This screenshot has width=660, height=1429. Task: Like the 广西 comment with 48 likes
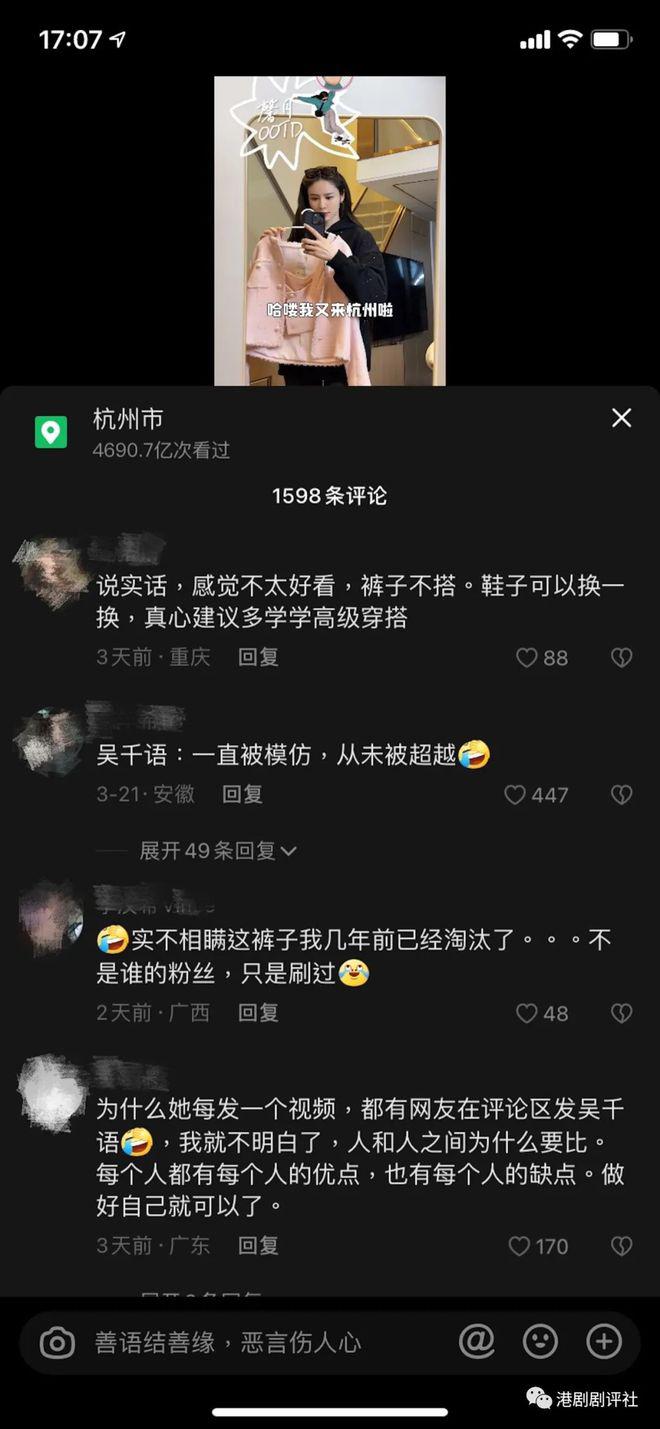point(527,1013)
